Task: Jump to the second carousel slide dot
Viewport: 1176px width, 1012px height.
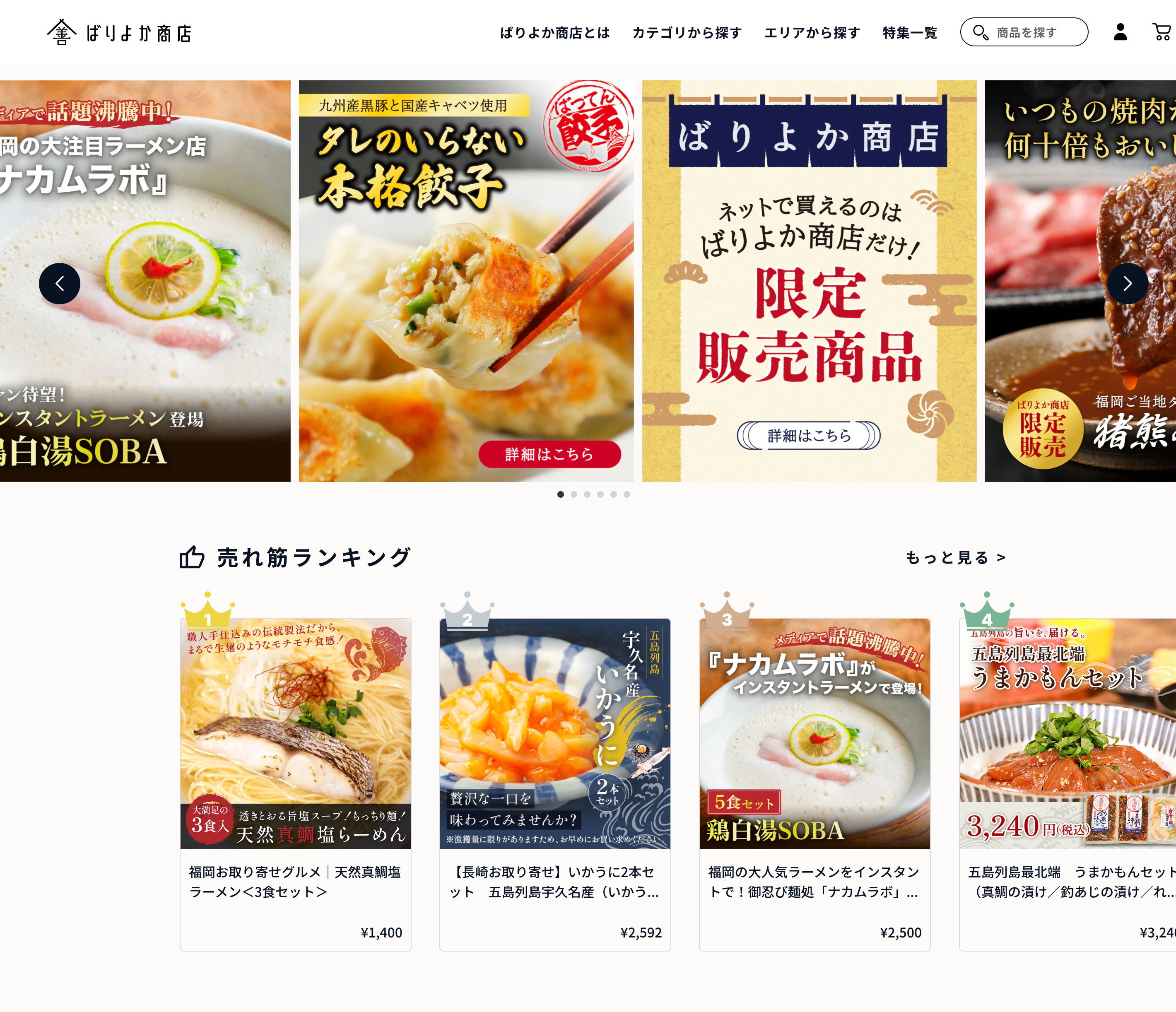Action: point(574,494)
